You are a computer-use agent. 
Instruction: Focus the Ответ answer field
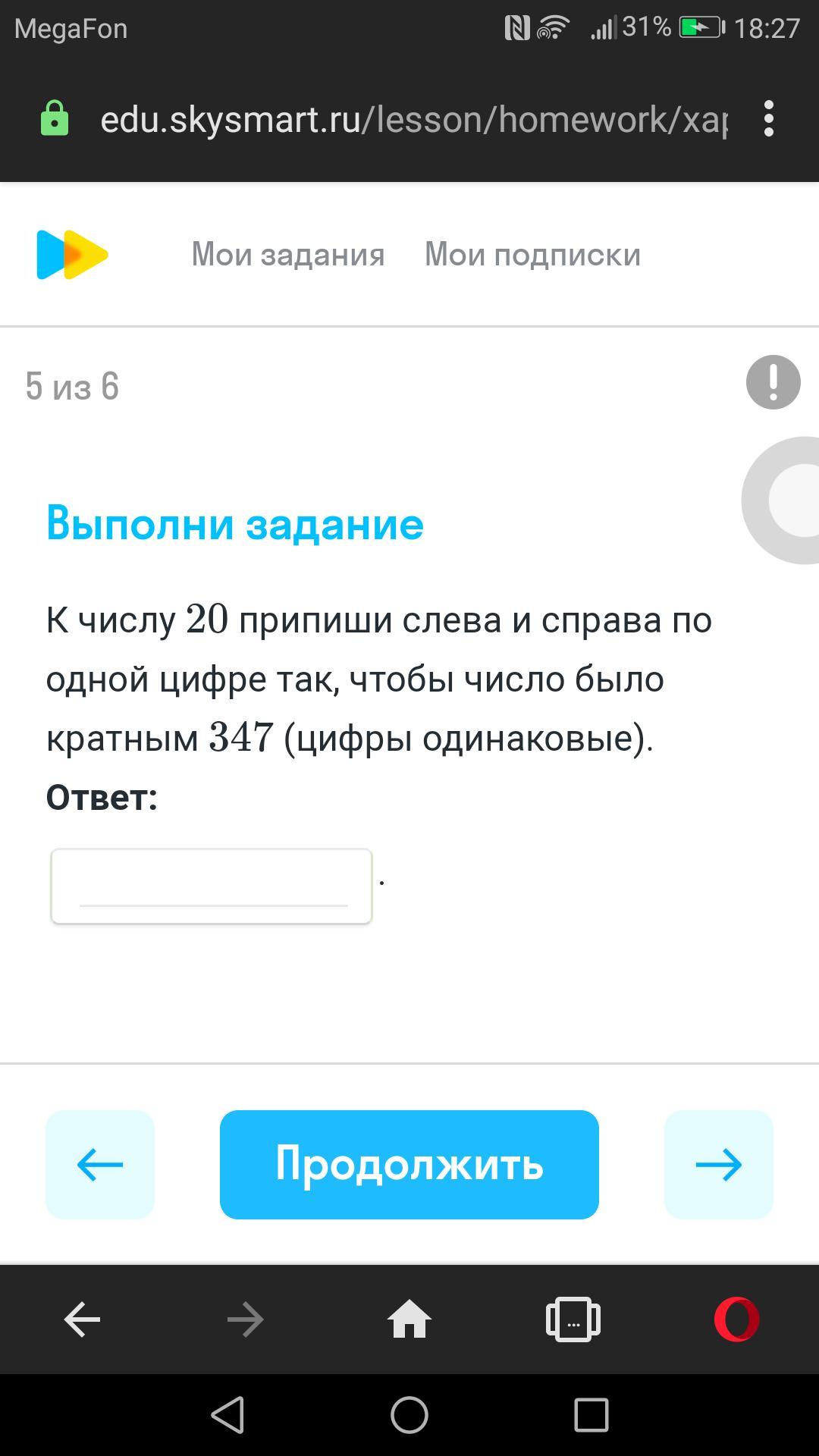point(212,886)
